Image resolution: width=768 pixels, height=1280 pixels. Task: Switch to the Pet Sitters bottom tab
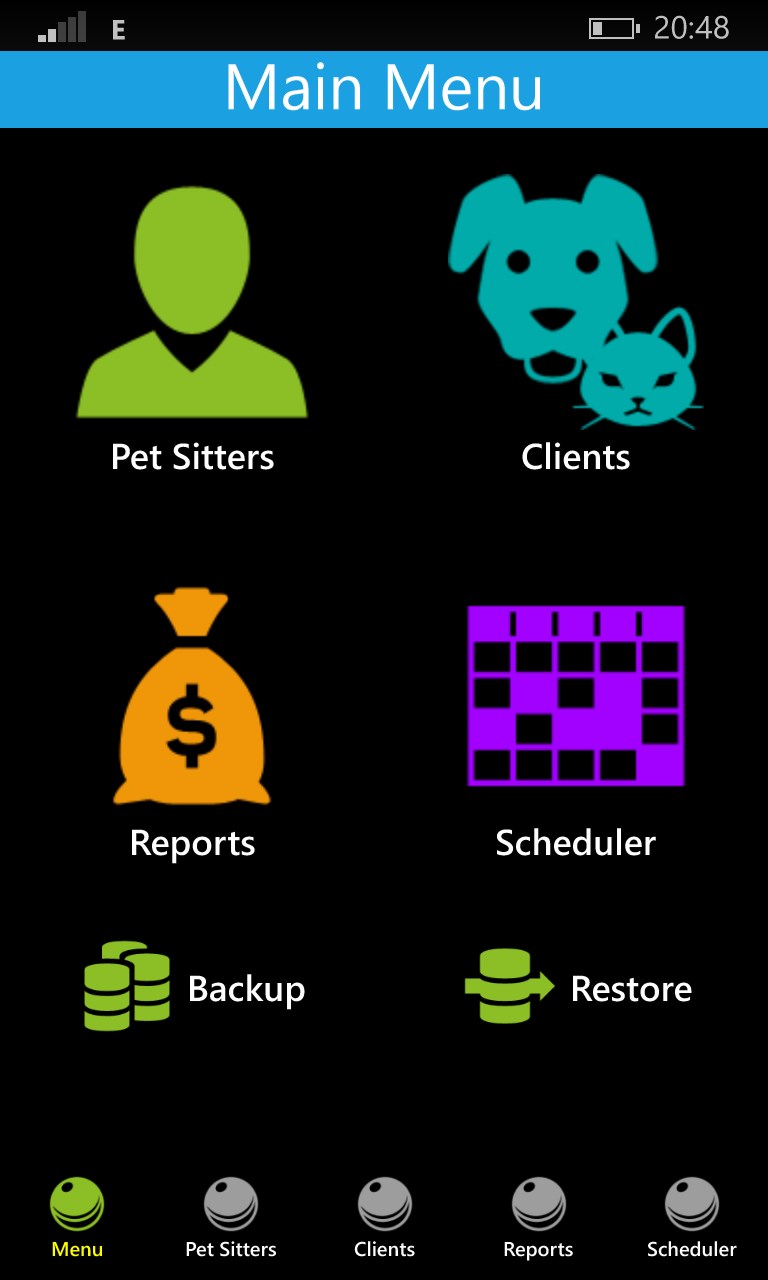231,1216
